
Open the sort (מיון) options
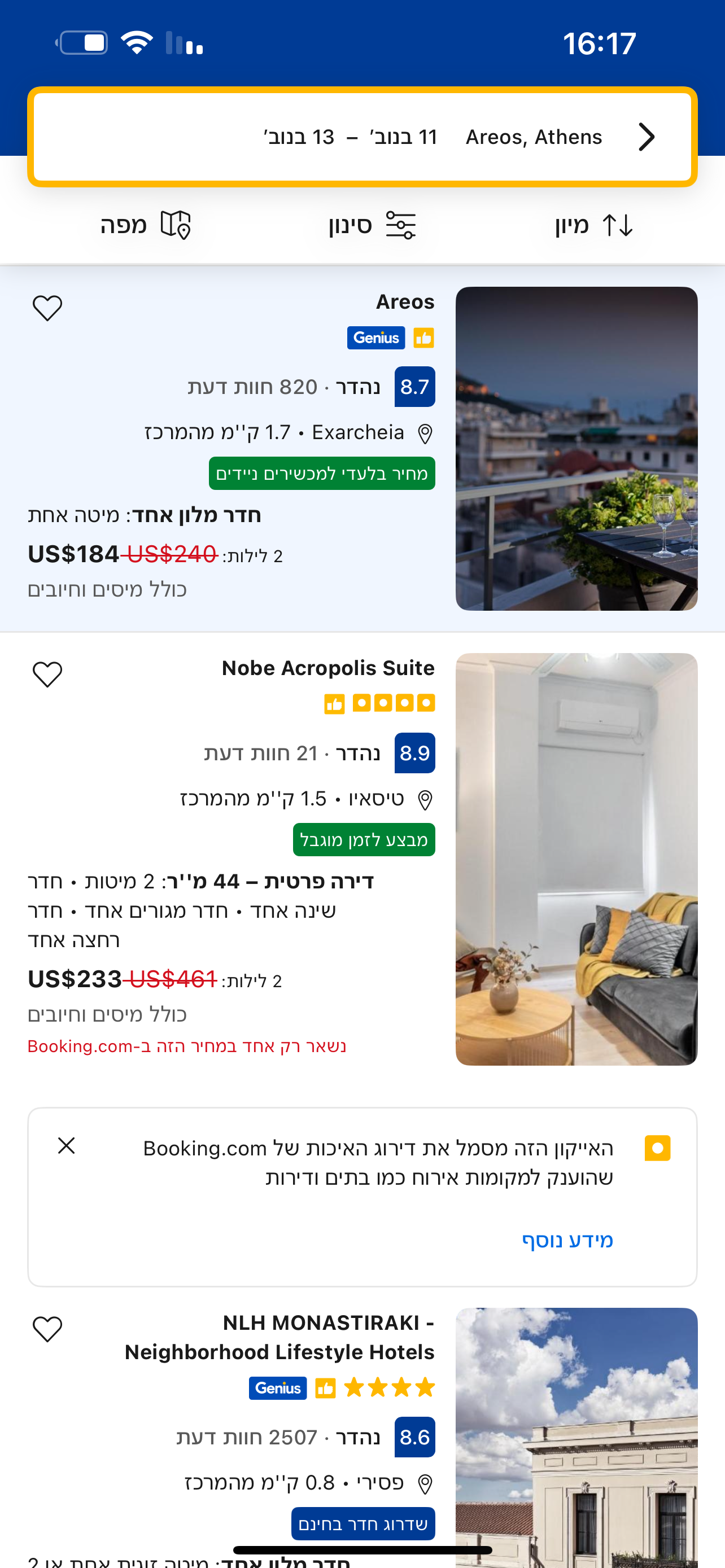tap(594, 225)
